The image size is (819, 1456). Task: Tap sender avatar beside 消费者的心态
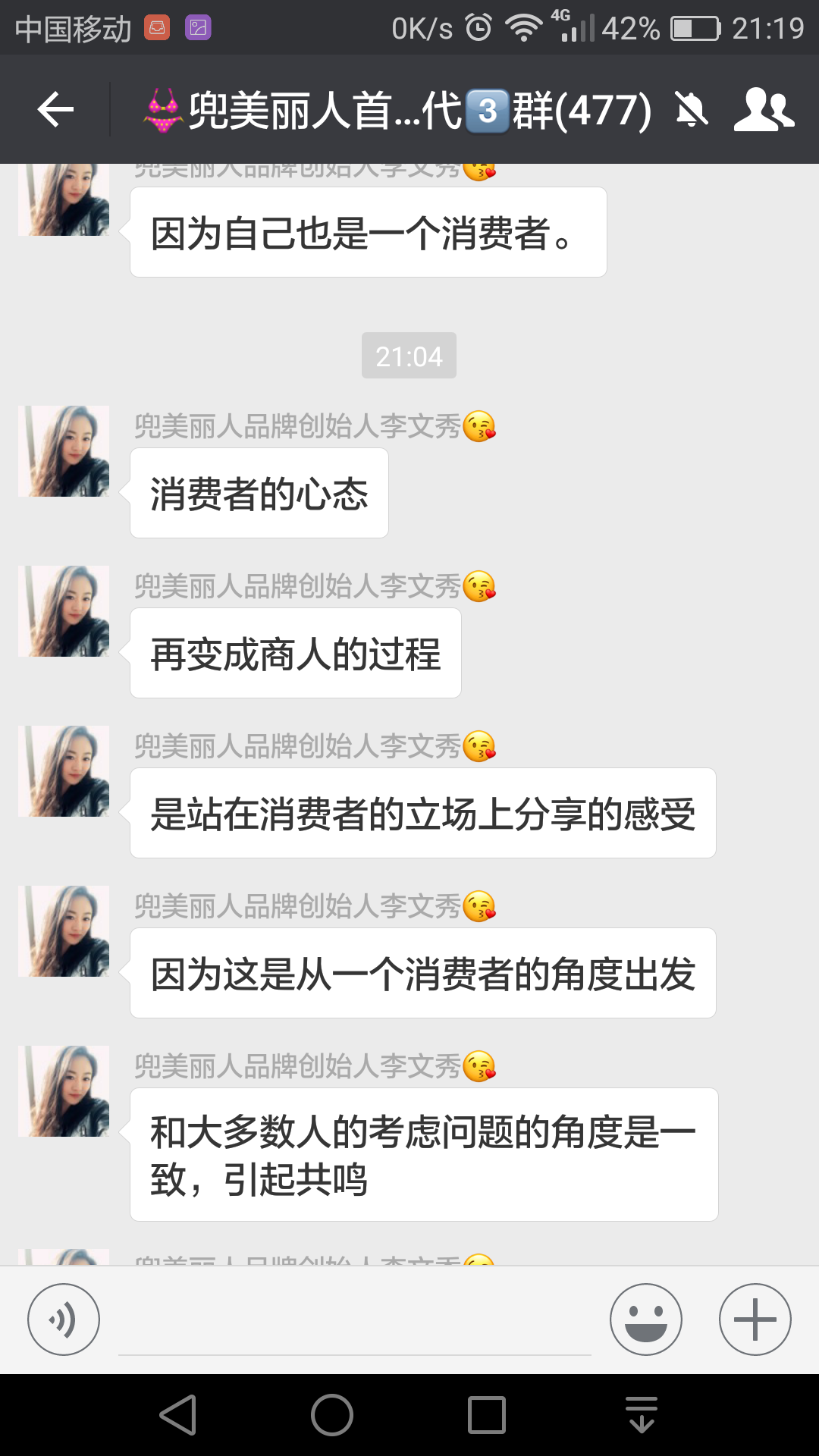pyautogui.click(x=64, y=451)
